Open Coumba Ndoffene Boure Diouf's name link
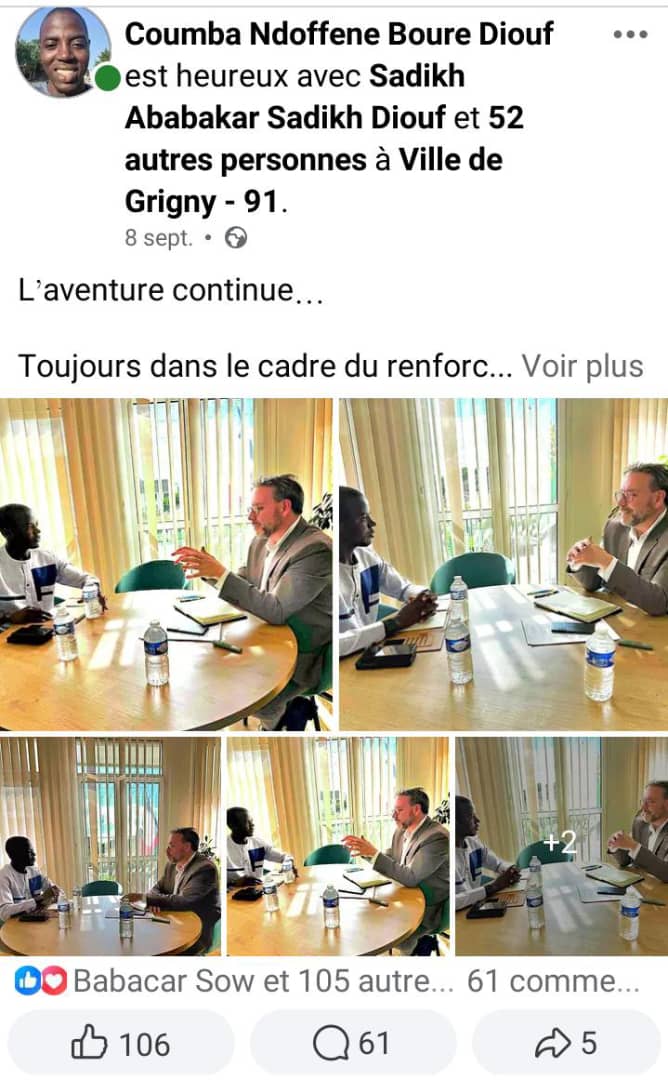Image resolution: width=668 pixels, height=1080 pixels. (x=339, y=34)
